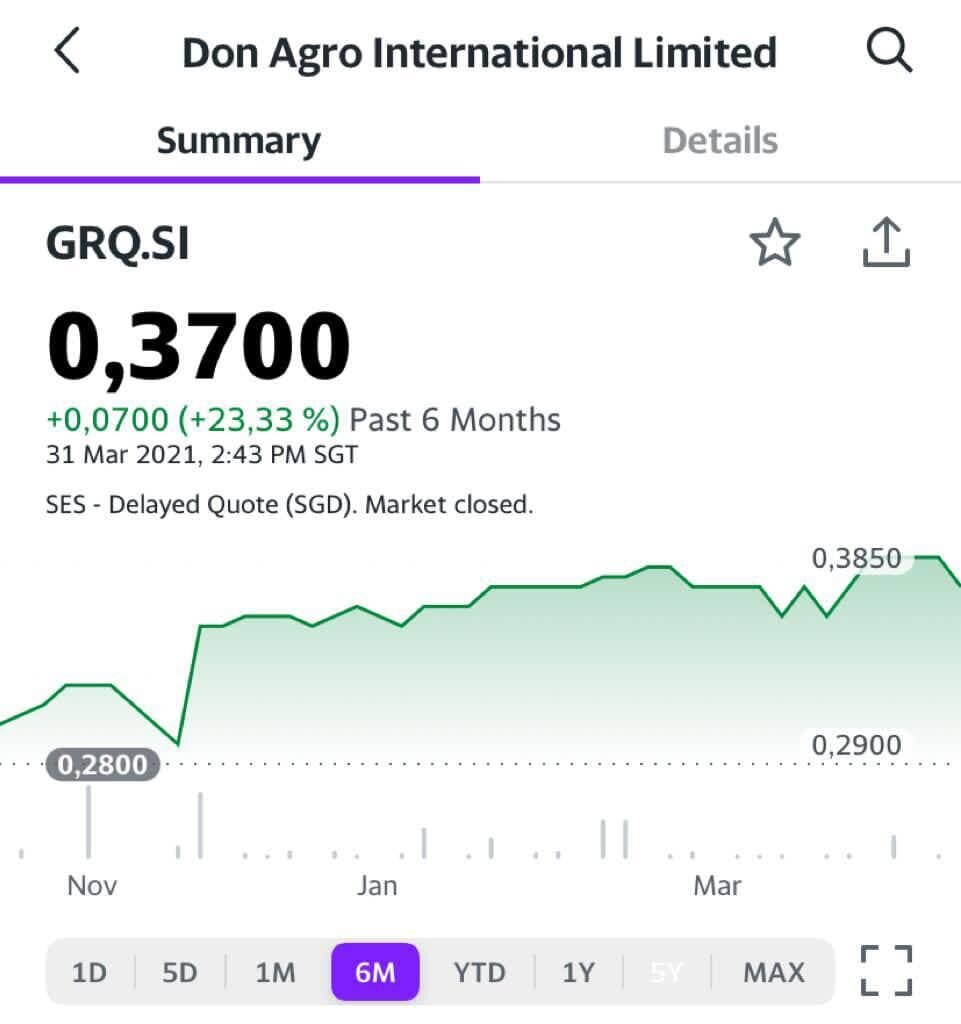
Task: Expand the chart to full screen
Action: 886,971
